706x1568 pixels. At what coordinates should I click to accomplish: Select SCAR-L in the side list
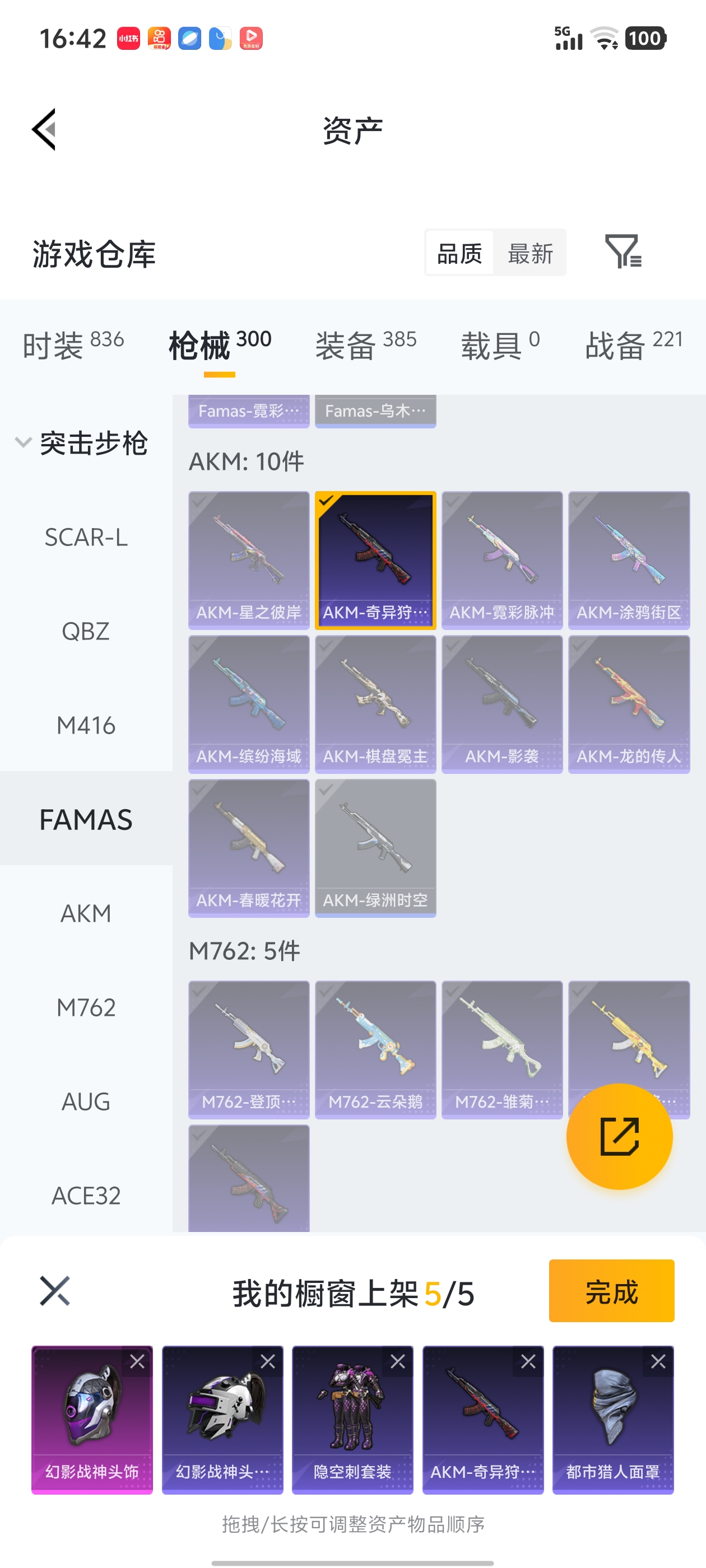tap(86, 538)
